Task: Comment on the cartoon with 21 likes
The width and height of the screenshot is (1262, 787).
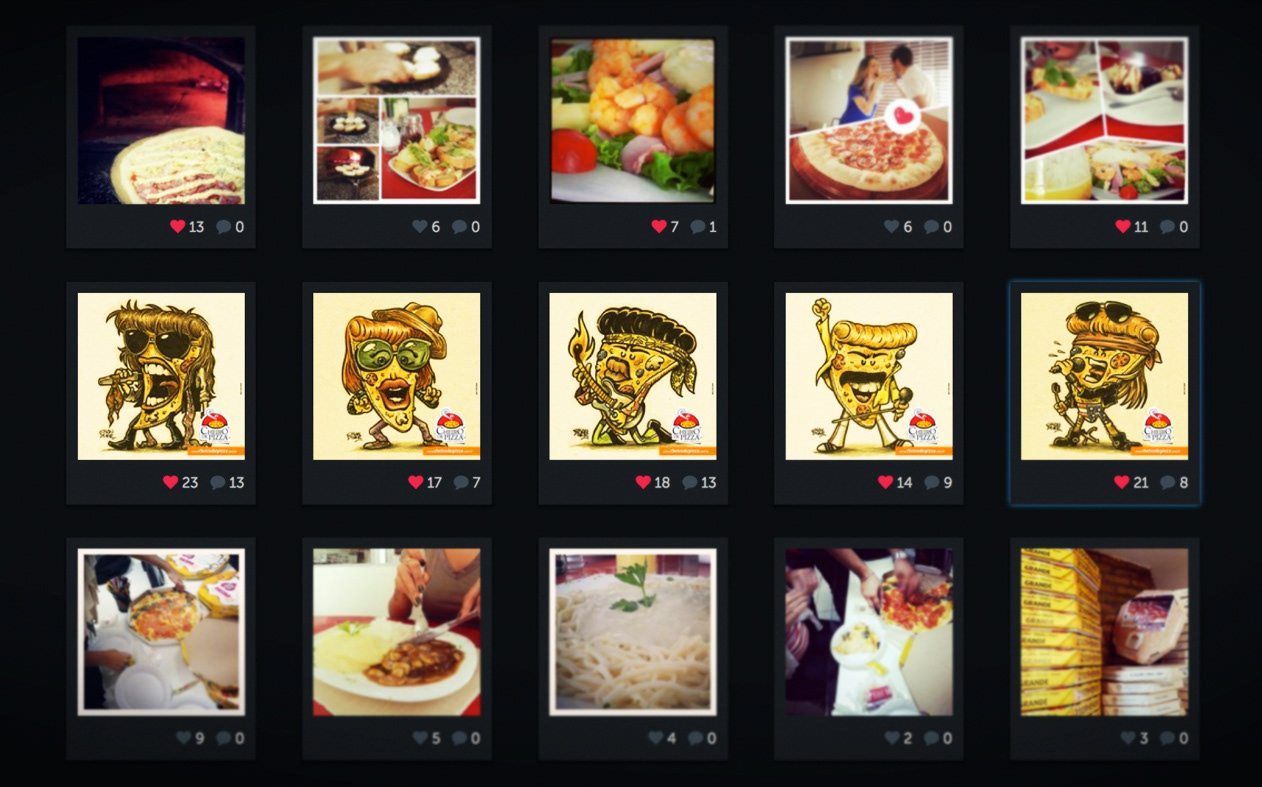Action: 1168,483
